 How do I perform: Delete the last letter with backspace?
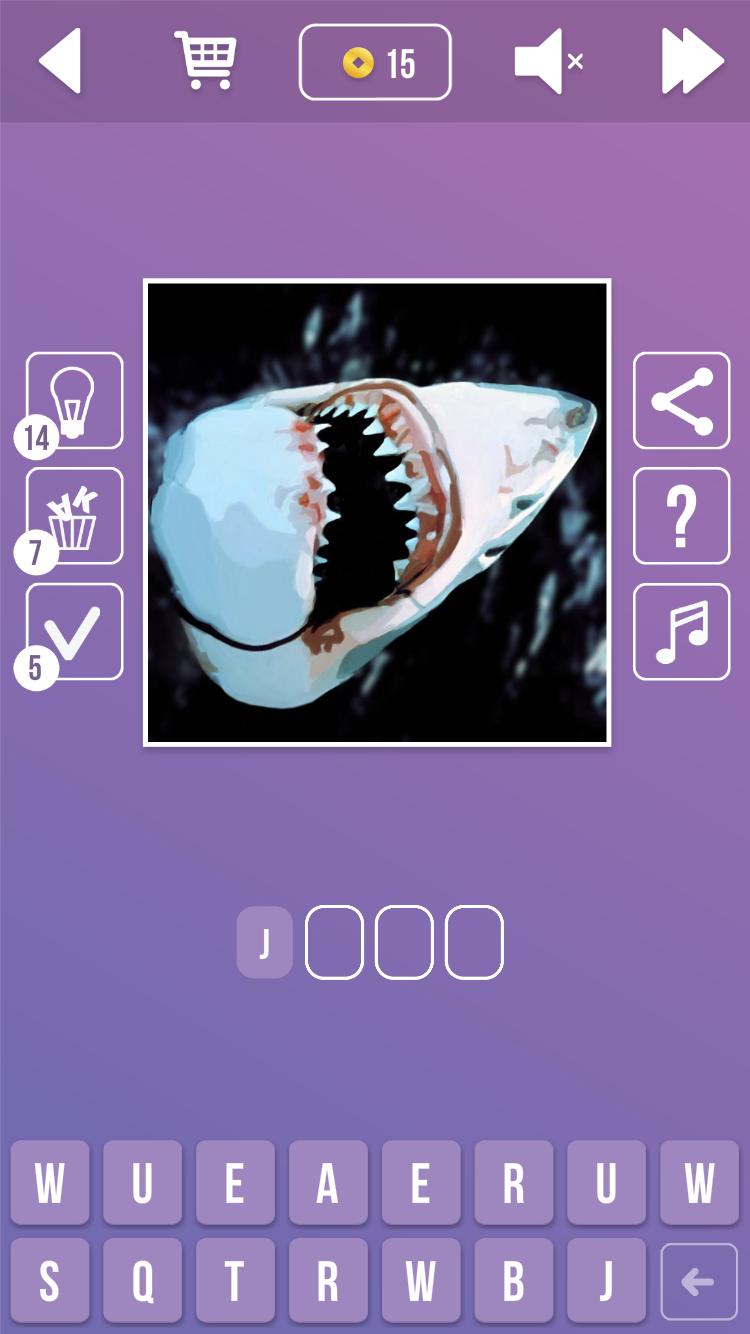pyautogui.click(x=699, y=1281)
